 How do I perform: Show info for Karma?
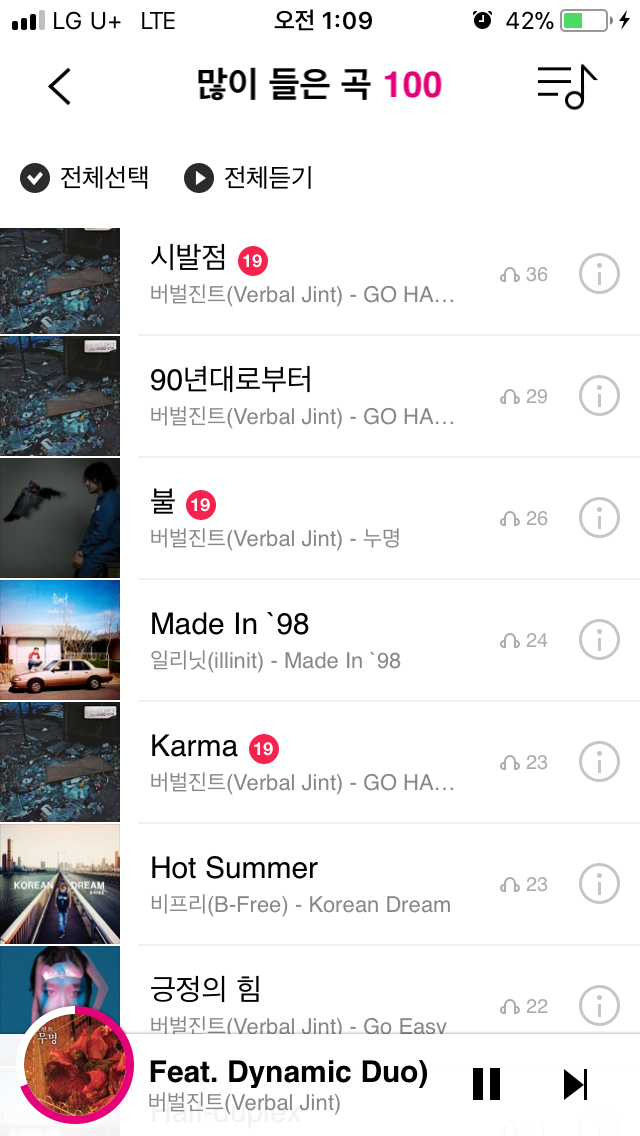tap(600, 762)
